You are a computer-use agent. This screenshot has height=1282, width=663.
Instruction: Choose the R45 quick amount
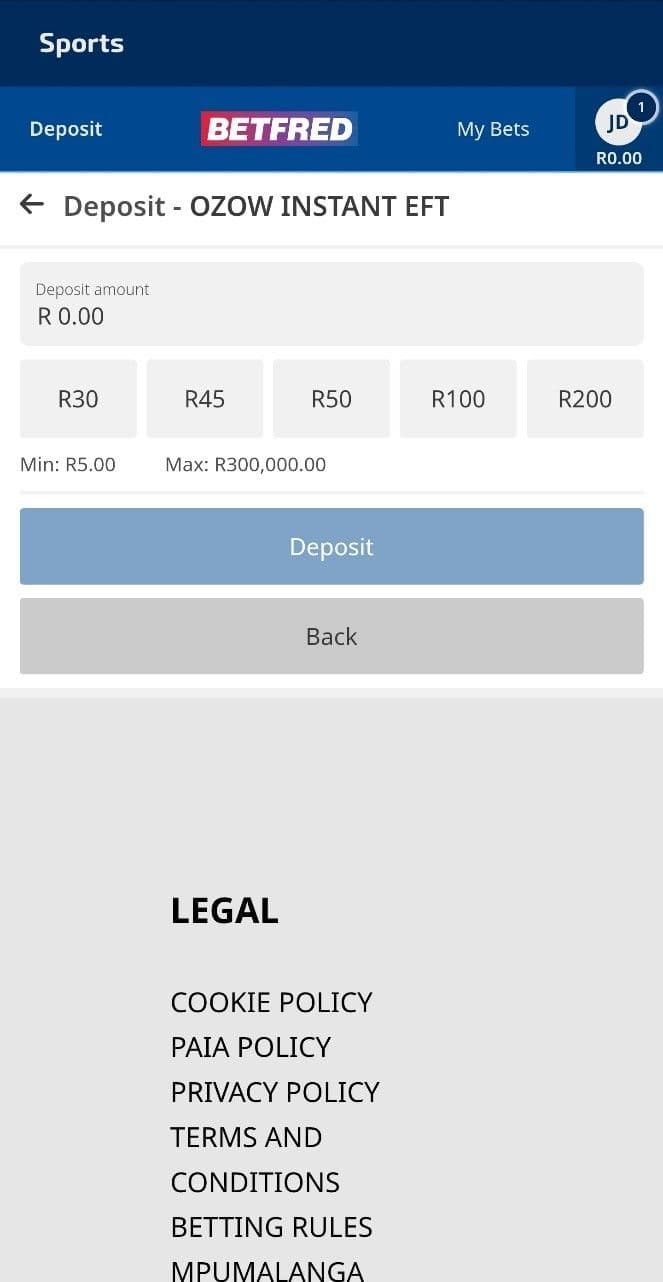(205, 399)
